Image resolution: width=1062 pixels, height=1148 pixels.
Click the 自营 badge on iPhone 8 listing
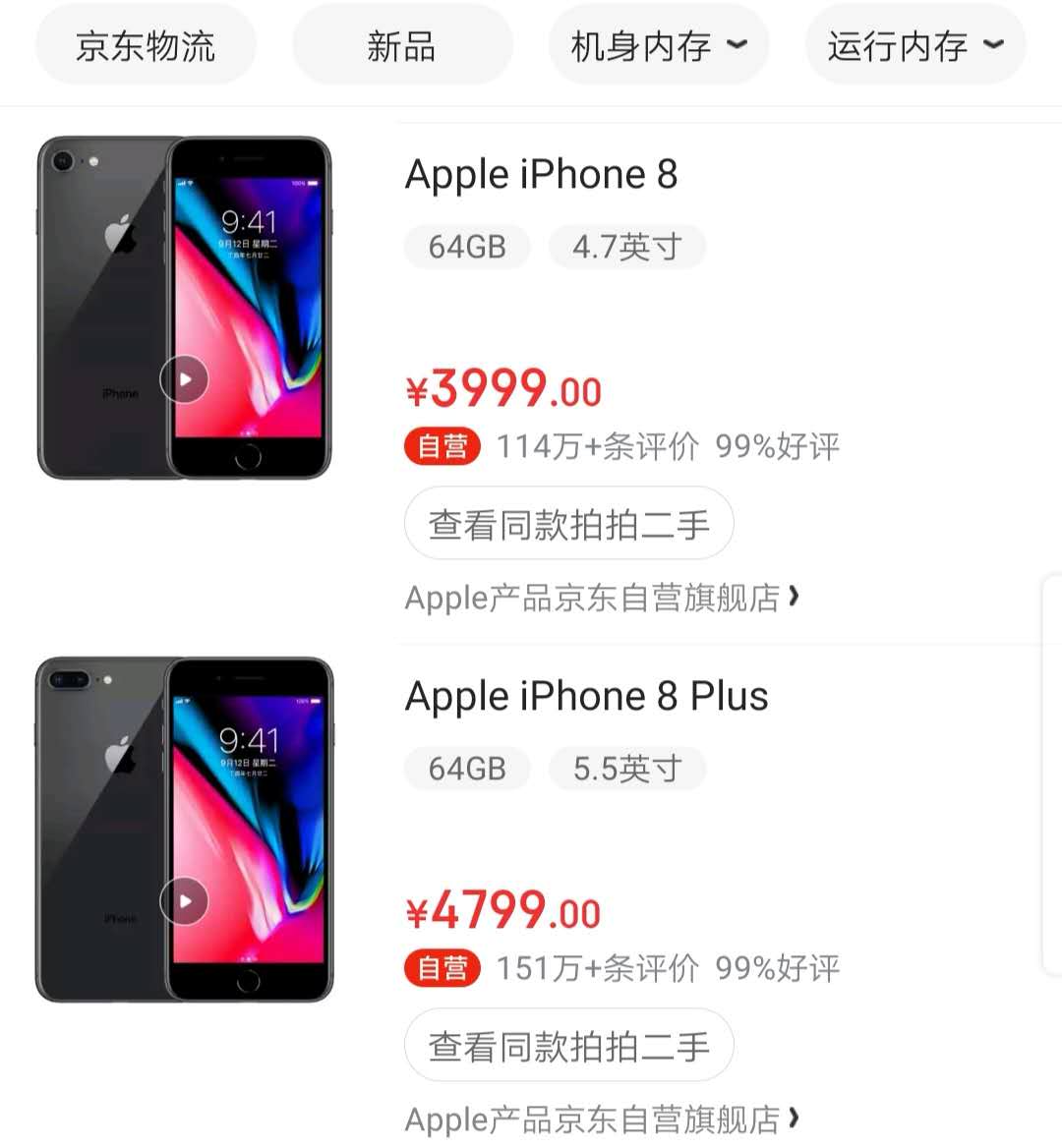point(442,445)
